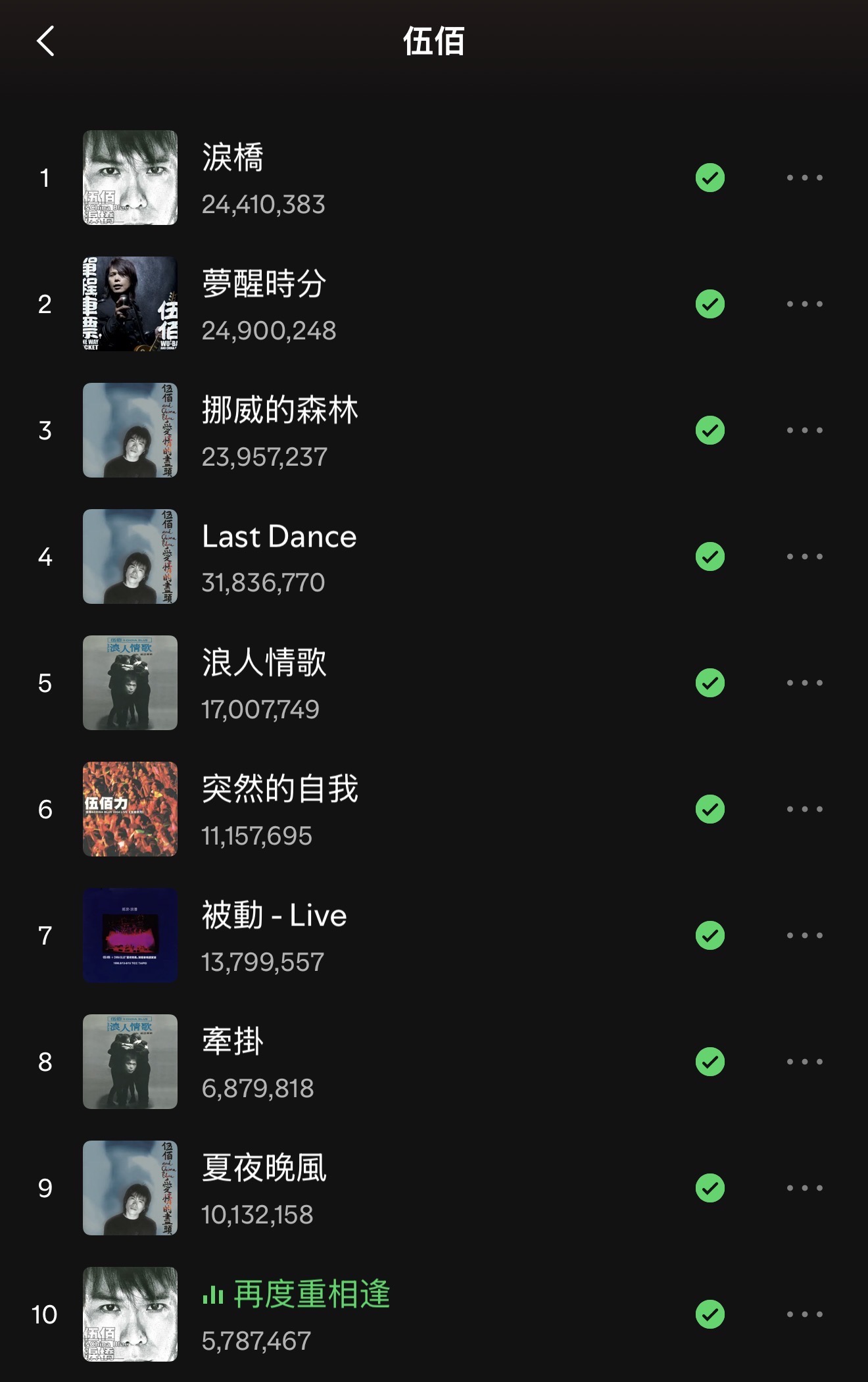Open more options for 被動 - Live
The height and width of the screenshot is (1382, 868).
[804, 935]
